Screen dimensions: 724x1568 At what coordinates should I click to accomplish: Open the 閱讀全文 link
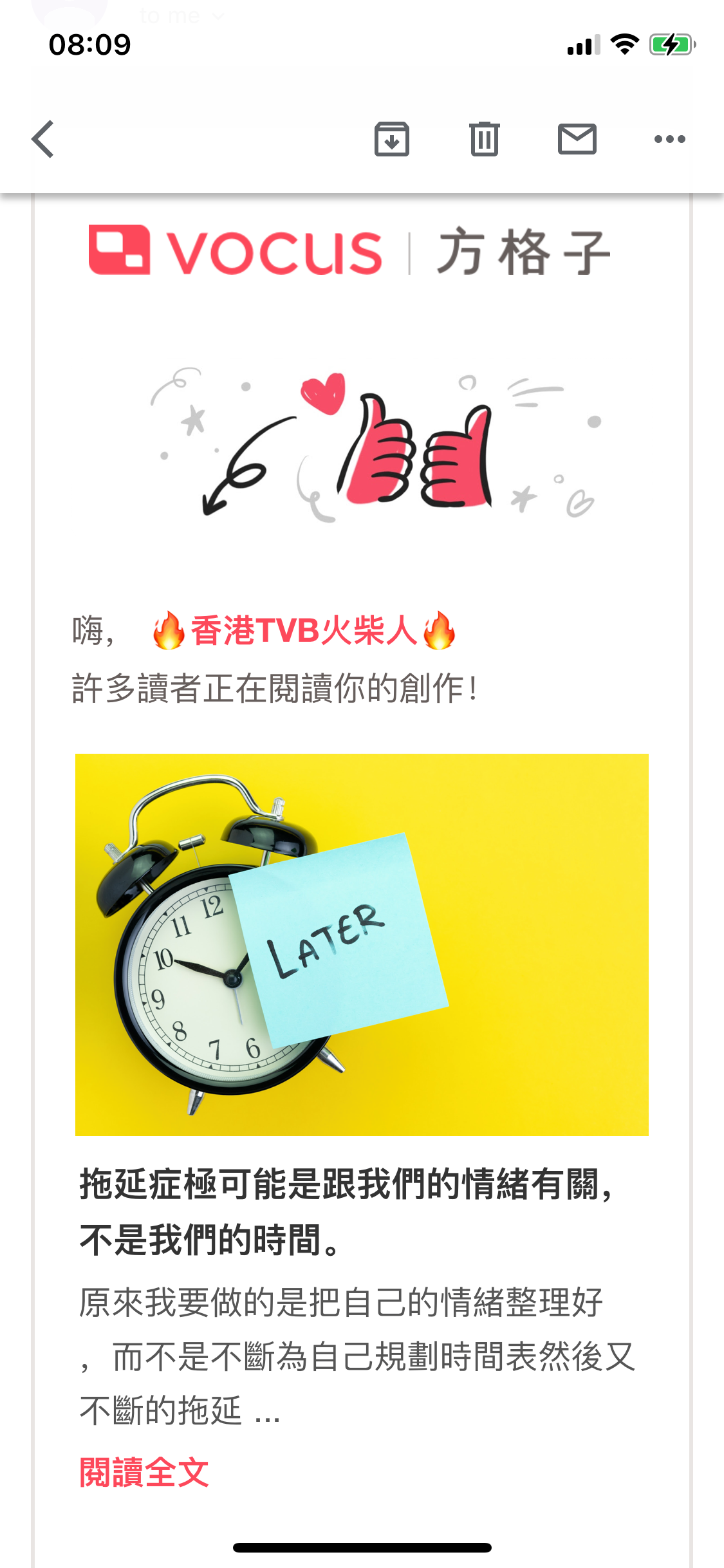[144, 1472]
